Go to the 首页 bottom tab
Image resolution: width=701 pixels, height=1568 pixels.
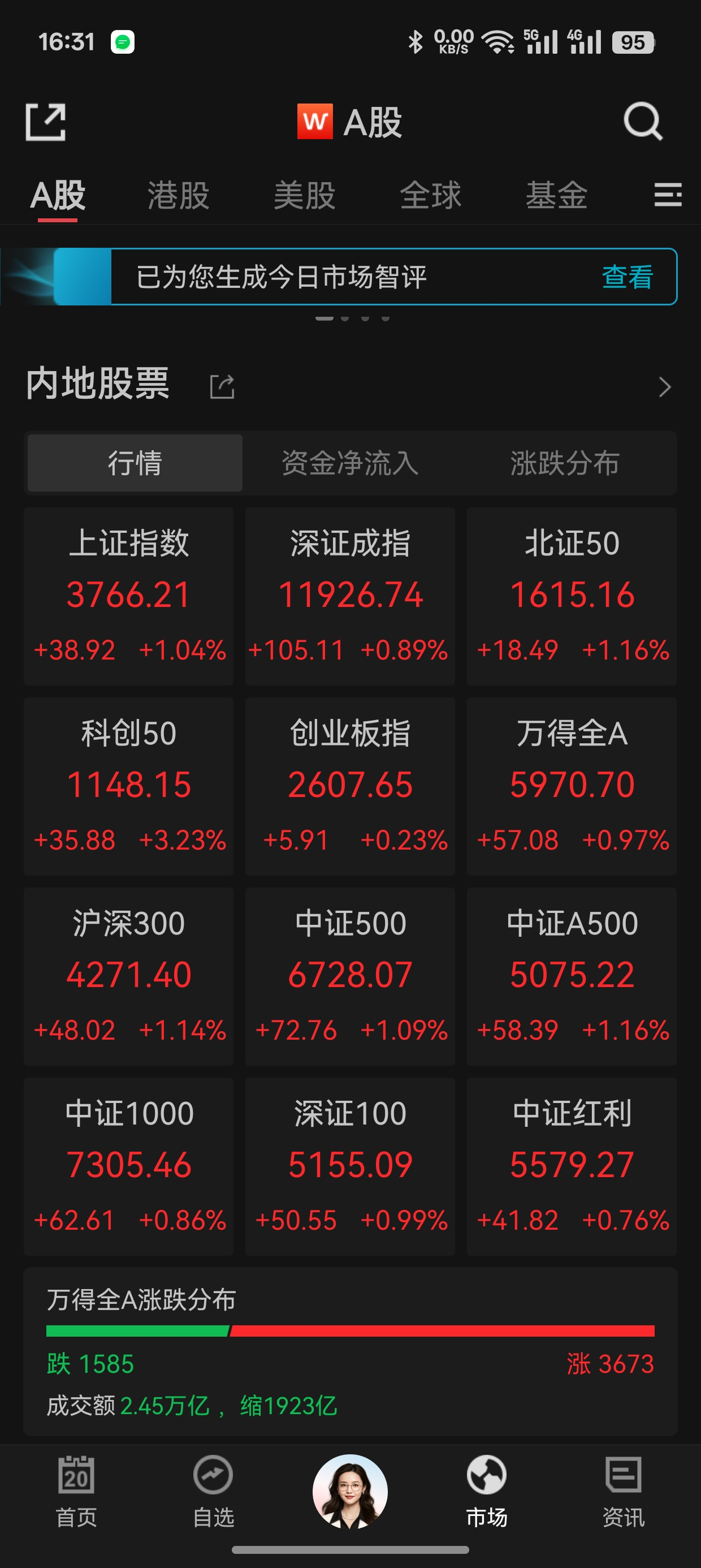click(76, 1491)
